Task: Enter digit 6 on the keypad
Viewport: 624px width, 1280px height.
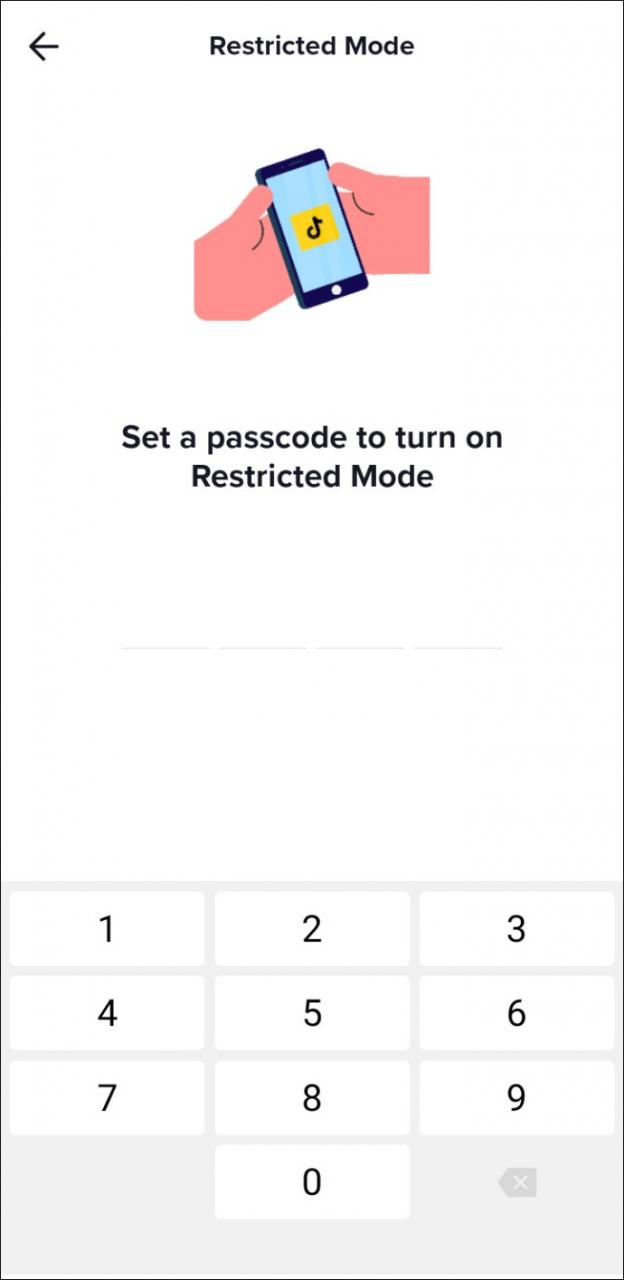Action: [x=516, y=1013]
